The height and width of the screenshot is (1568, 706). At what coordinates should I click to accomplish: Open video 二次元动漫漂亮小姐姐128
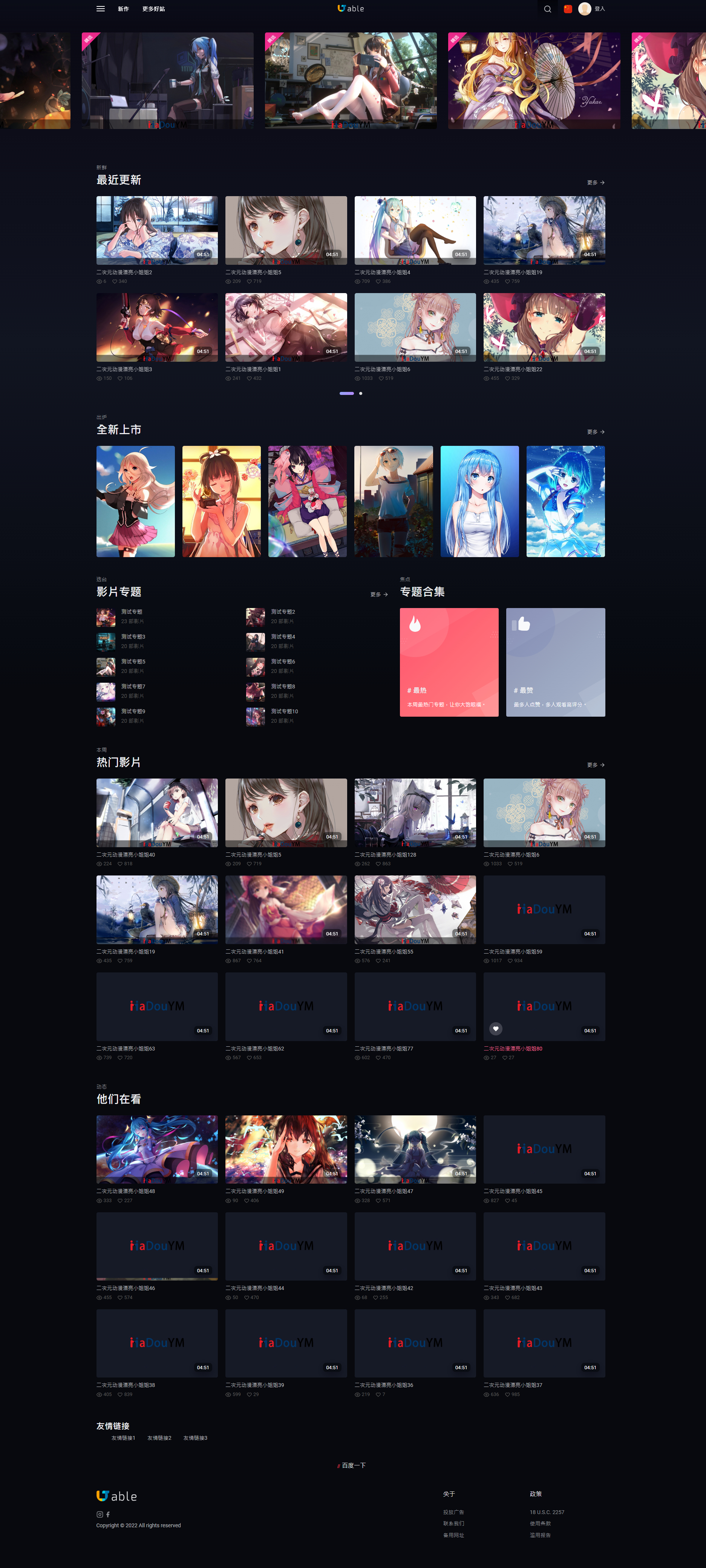pos(415,812)
